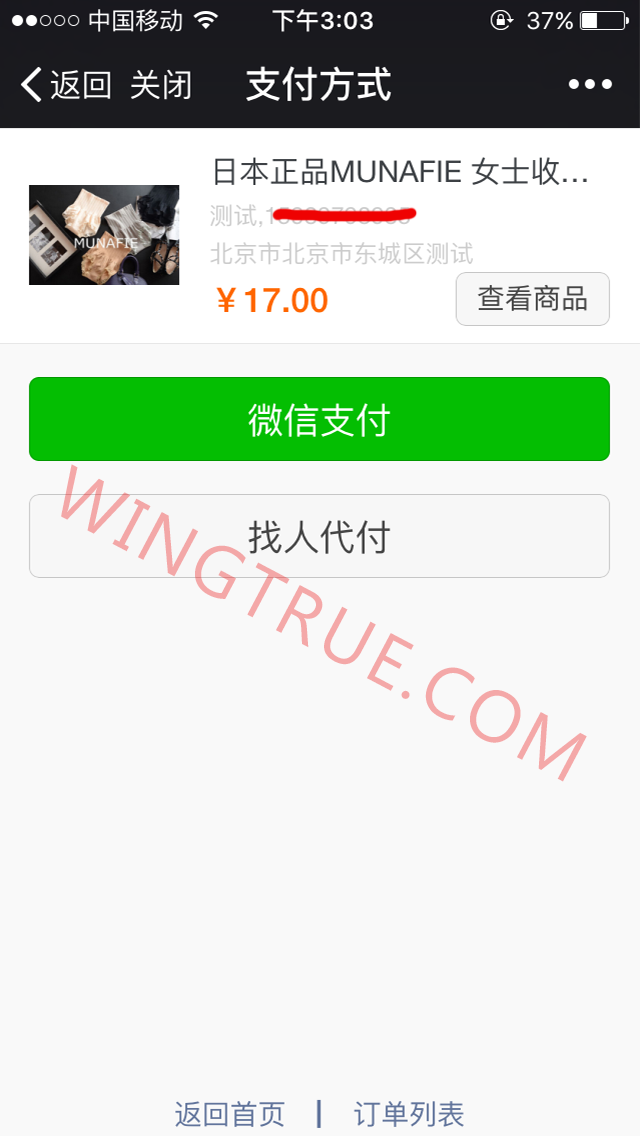Open the three-dot overflow menu
The height and width of the screenshot is (1136, 640).
click(590, 85)
